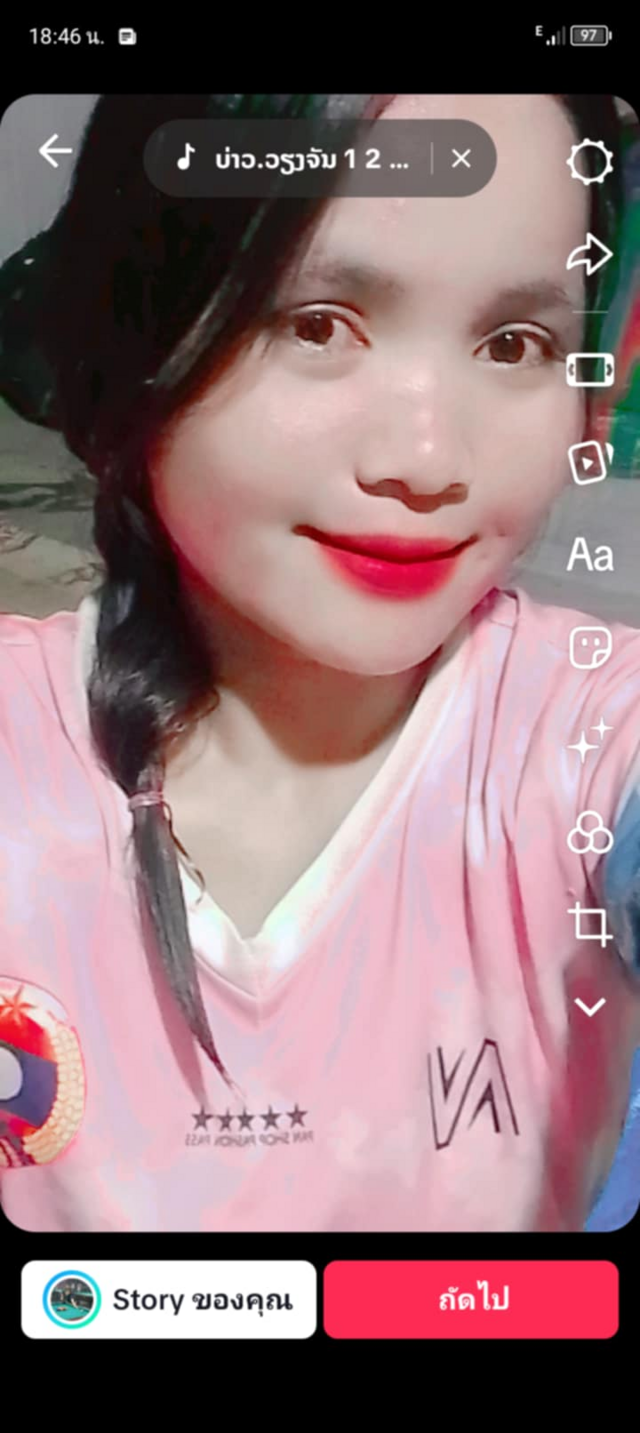Add text with the Aa tool
640x1433 pixels.
click(589, 554)
